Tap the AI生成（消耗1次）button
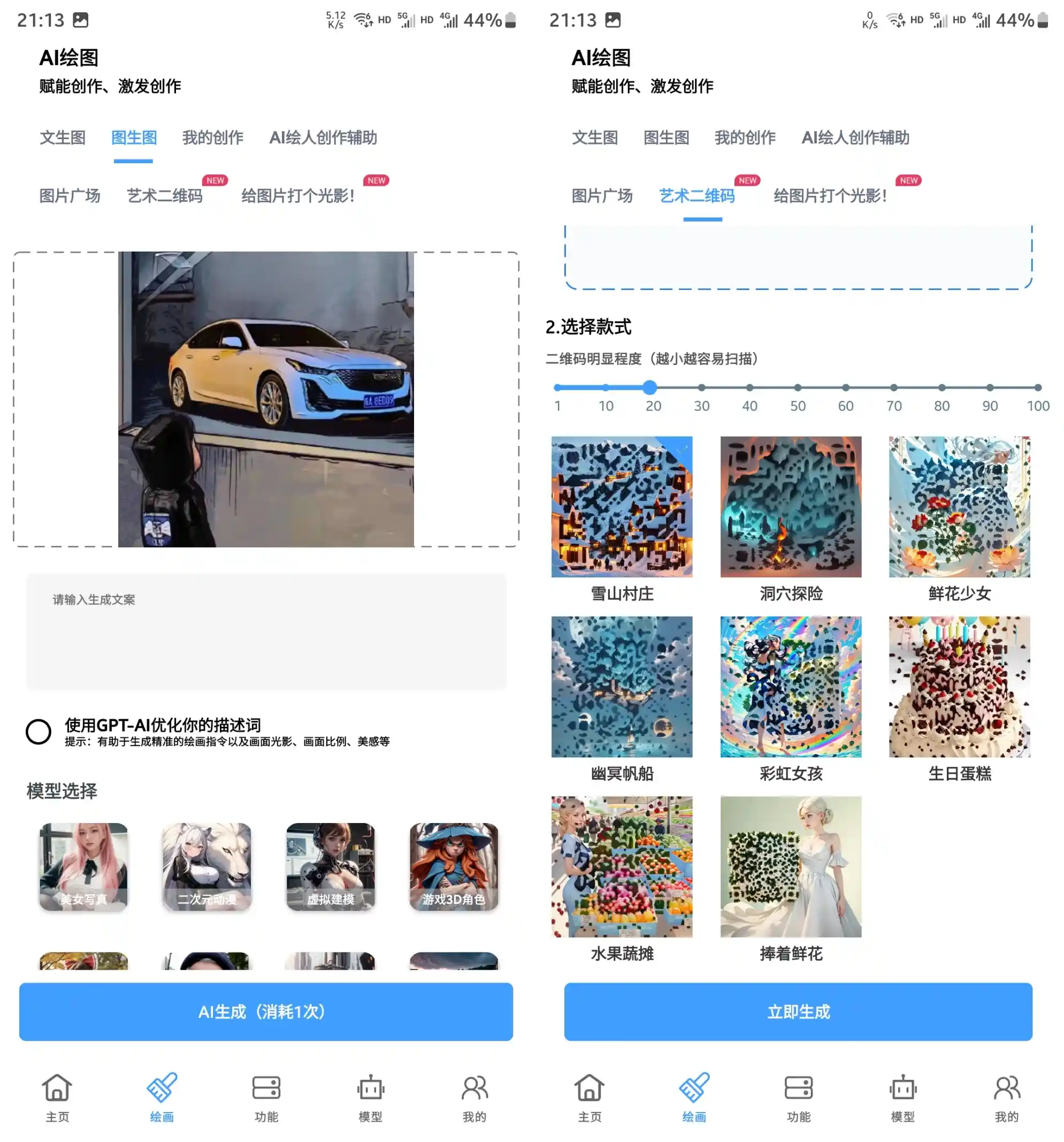 click(x=265, y=1011)
